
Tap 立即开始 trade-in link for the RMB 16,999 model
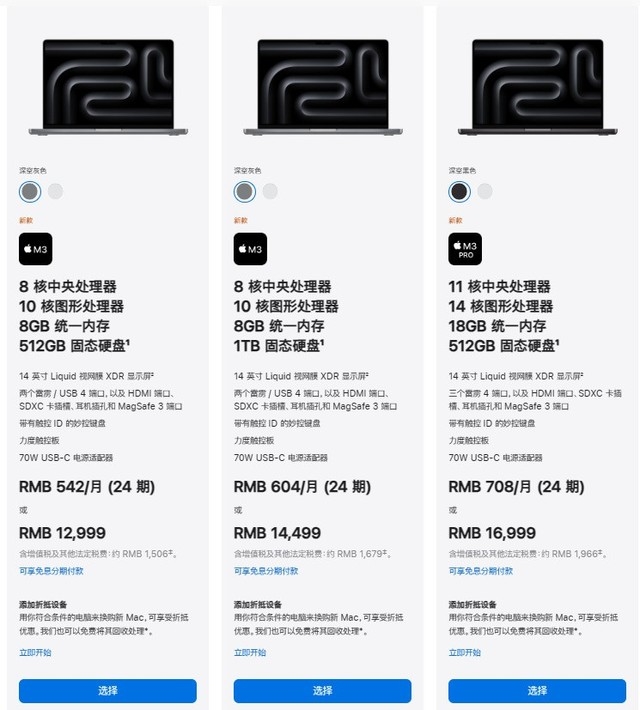pyautogui.click(x=465, y=652)
